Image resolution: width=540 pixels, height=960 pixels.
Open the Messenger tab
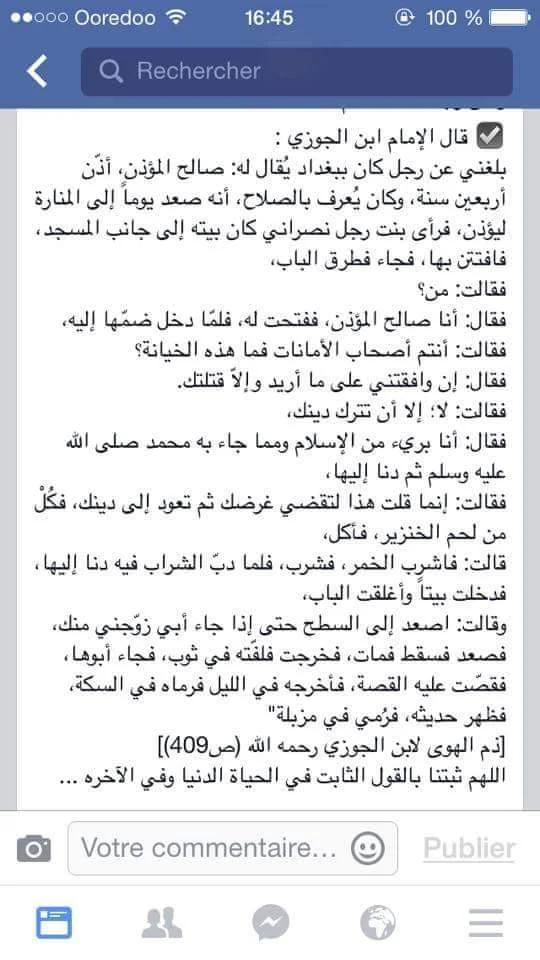click(x=271, y=923)
